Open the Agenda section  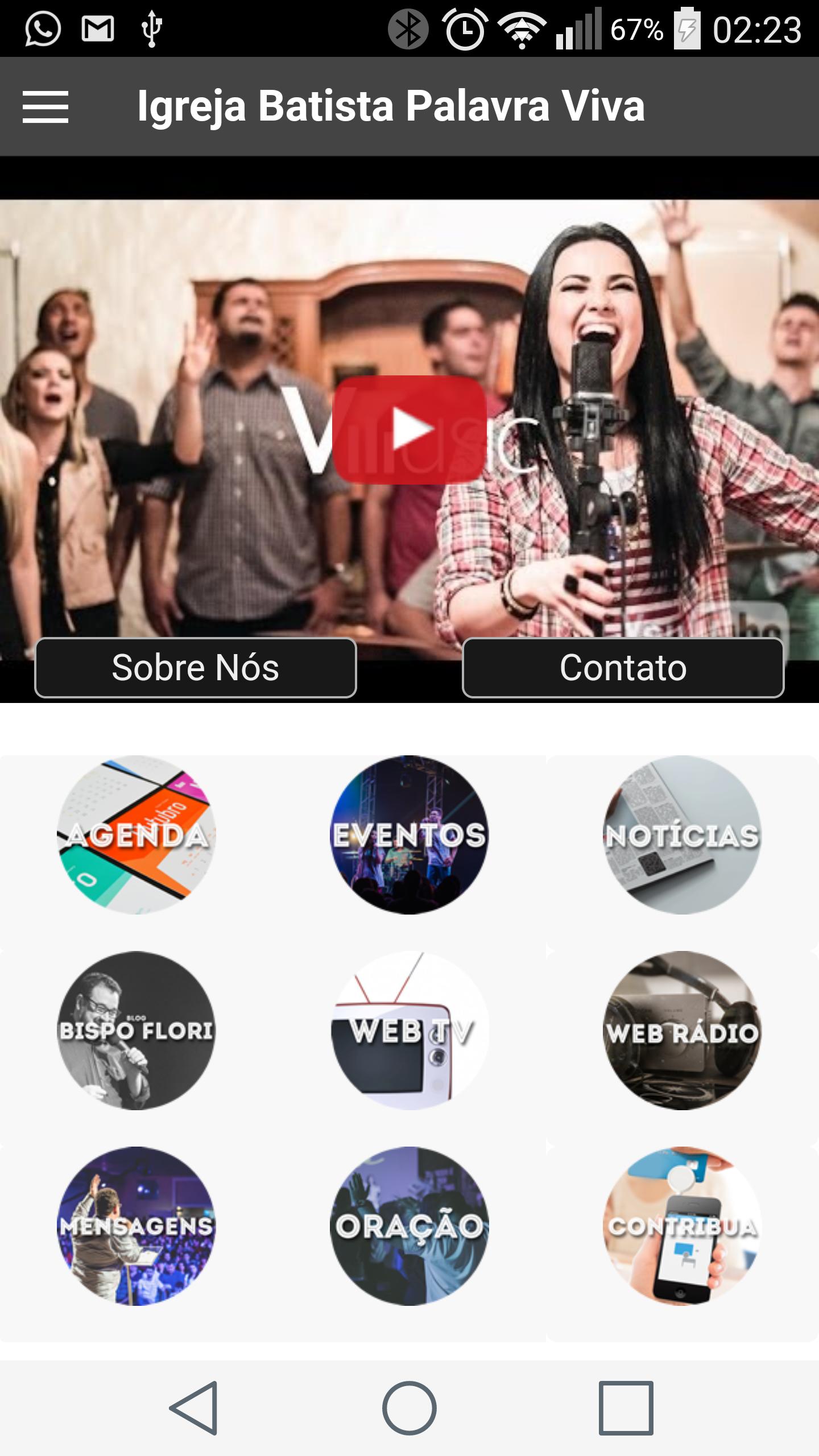pos(136,835)
